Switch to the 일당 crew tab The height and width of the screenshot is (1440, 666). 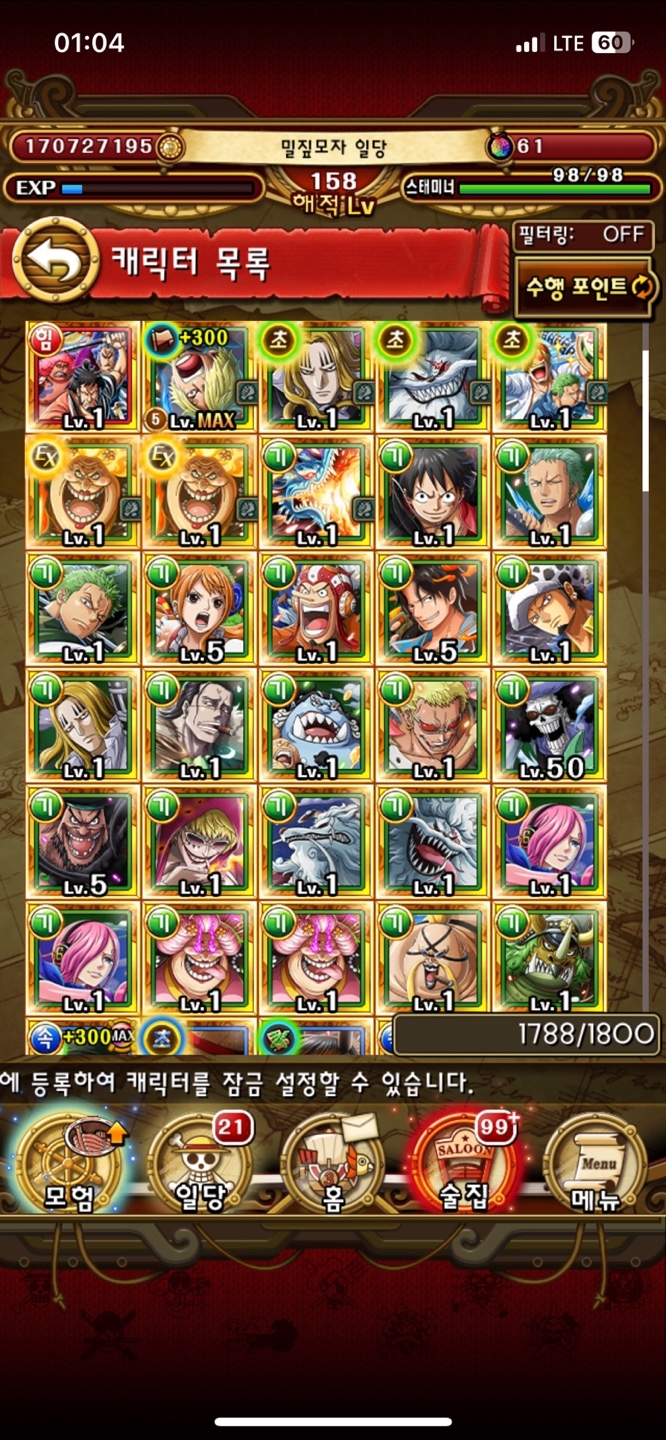(200, 1163)
